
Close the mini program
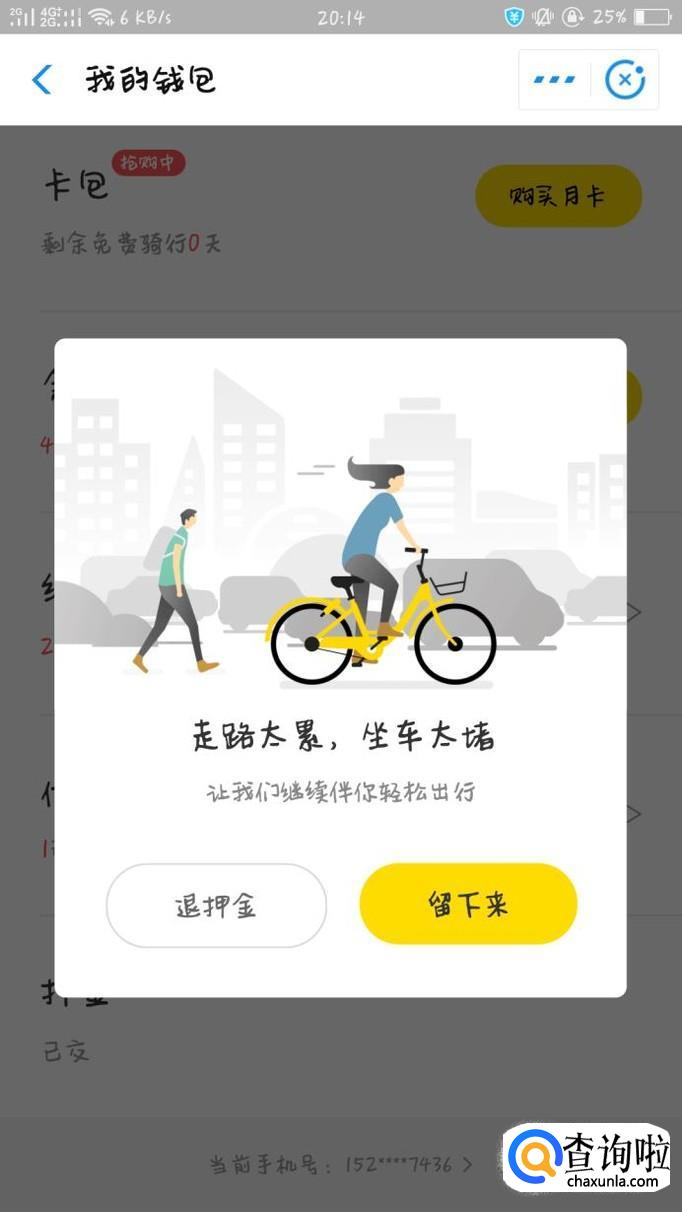click(x=626, y=79)
